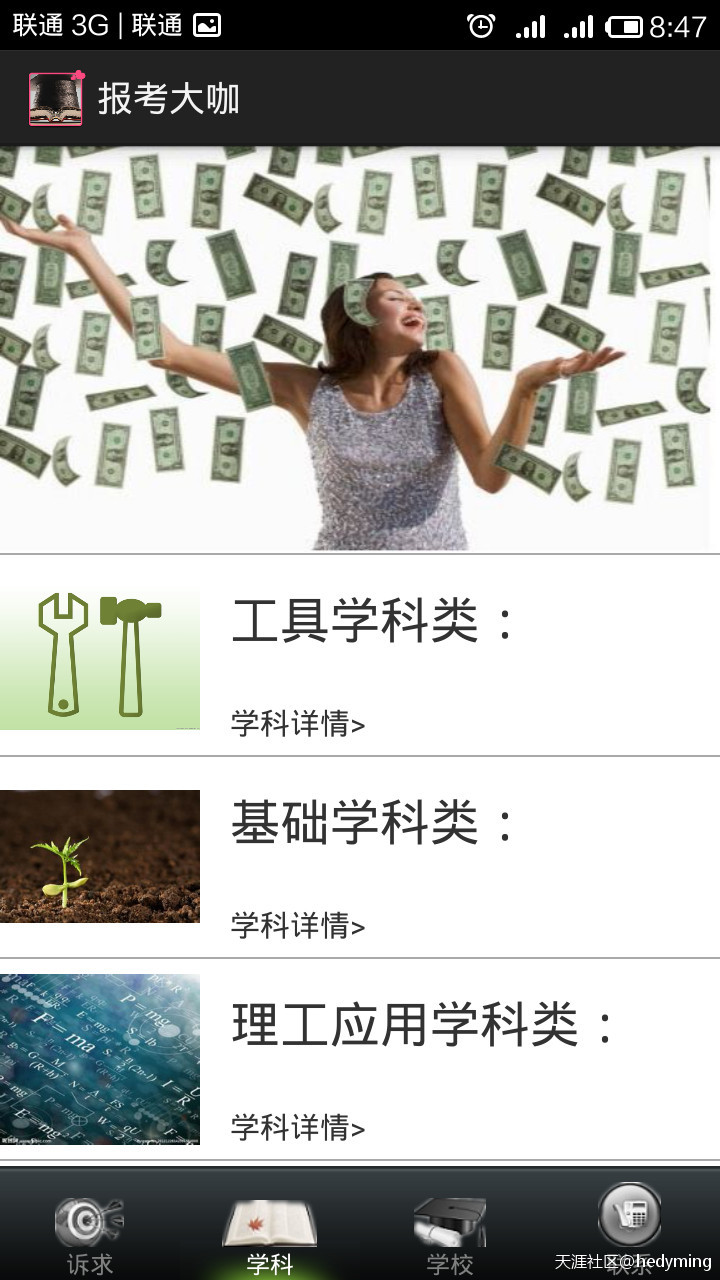The width and height of the screenshot is (720, 1280).
Task: Click the sprouting plant thumbnail icon
Action: coord(100,856)
